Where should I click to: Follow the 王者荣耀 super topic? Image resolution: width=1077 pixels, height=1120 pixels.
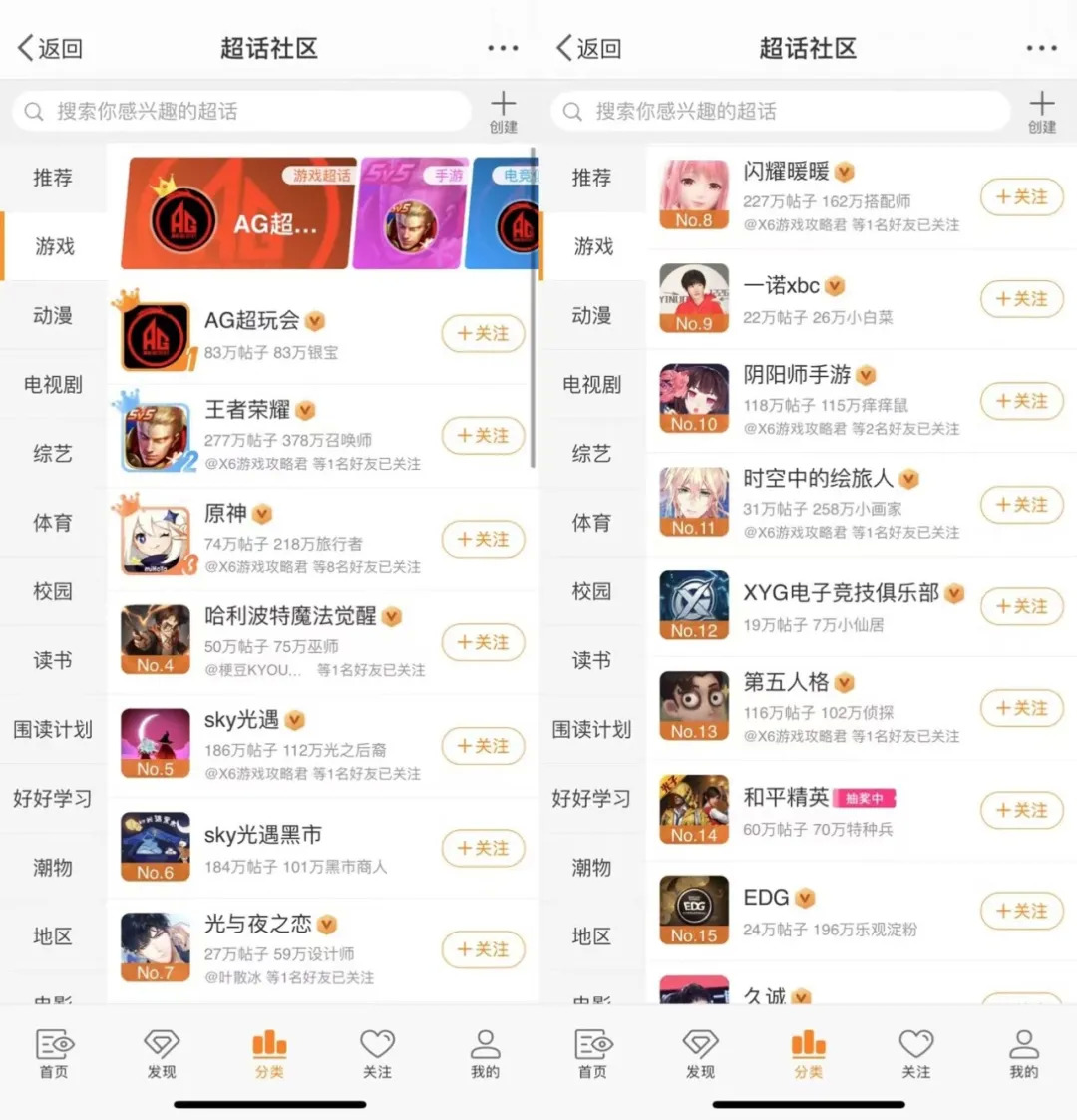tap(483, 436)
